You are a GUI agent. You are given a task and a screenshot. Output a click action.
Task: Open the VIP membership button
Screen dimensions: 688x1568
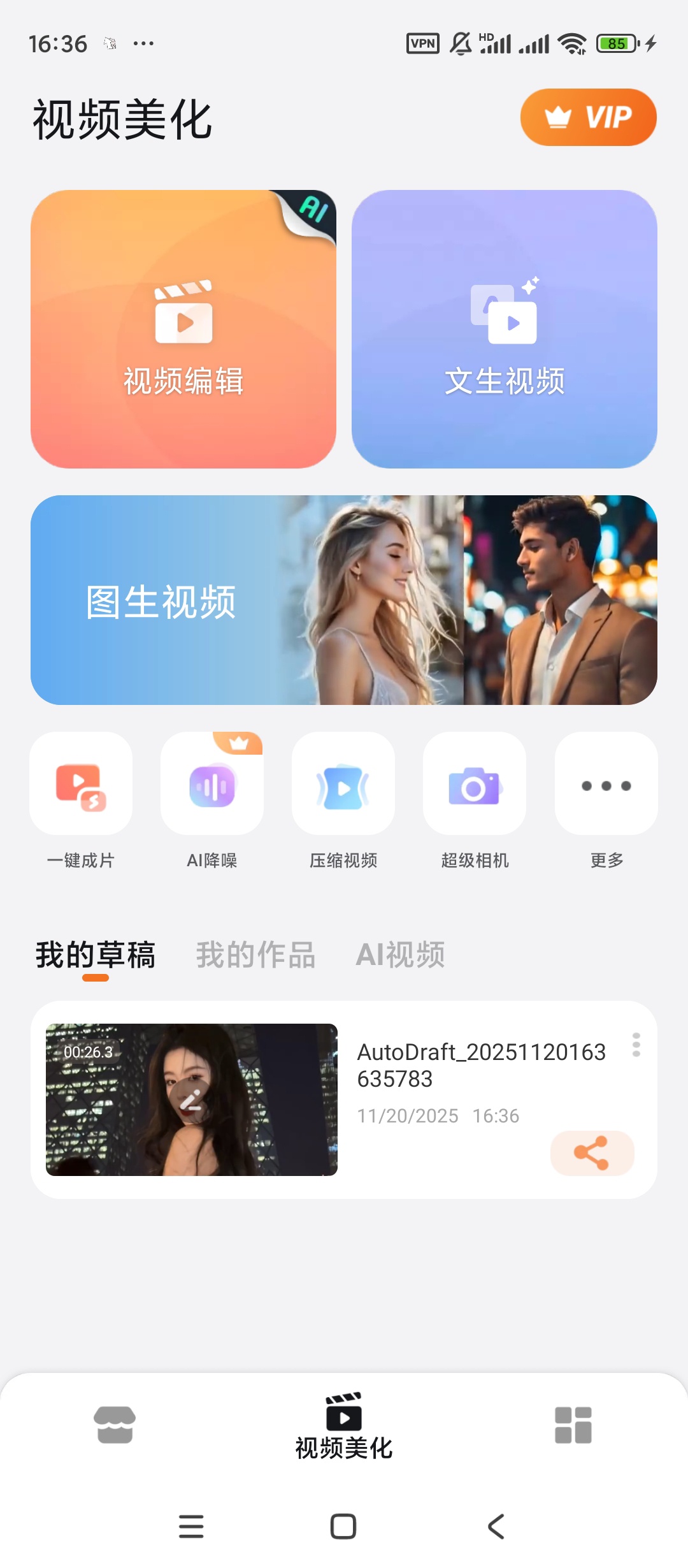[x=588, y=117]
